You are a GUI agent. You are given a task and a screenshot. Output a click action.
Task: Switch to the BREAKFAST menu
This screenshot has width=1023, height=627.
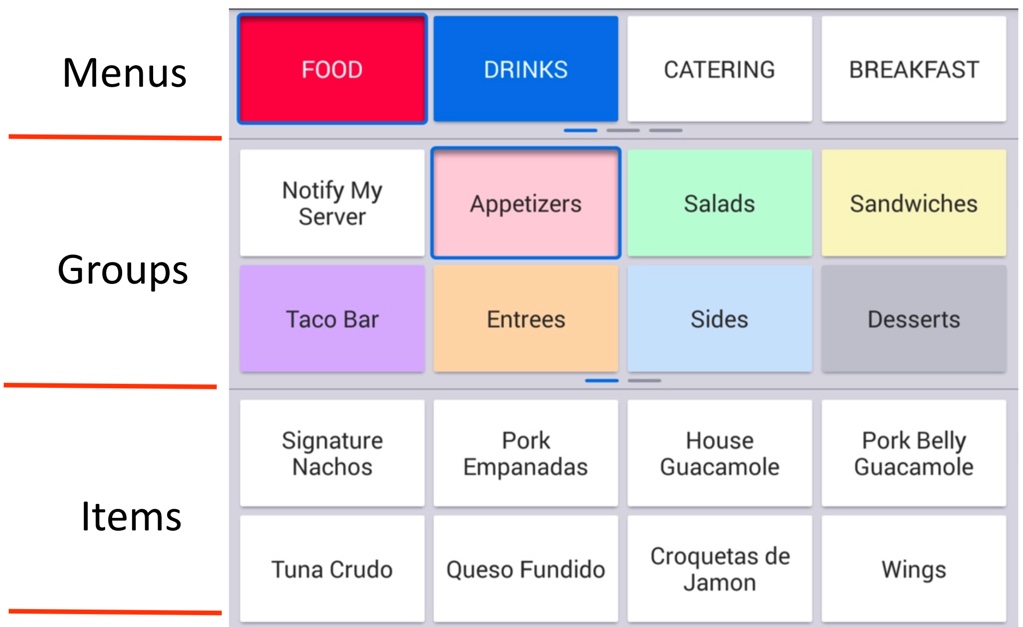pos(913,69)
